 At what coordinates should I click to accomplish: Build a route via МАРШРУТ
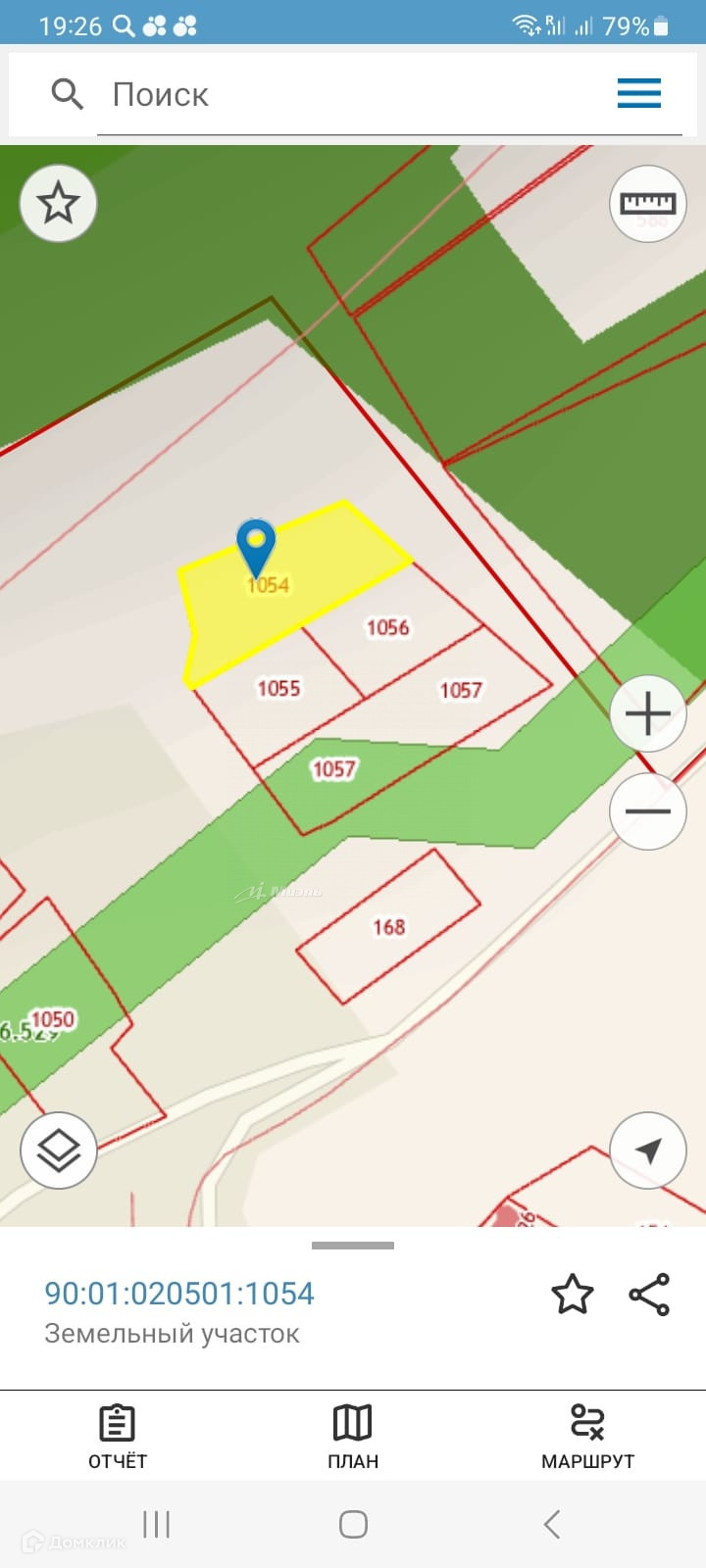[x=587, y=1436]
